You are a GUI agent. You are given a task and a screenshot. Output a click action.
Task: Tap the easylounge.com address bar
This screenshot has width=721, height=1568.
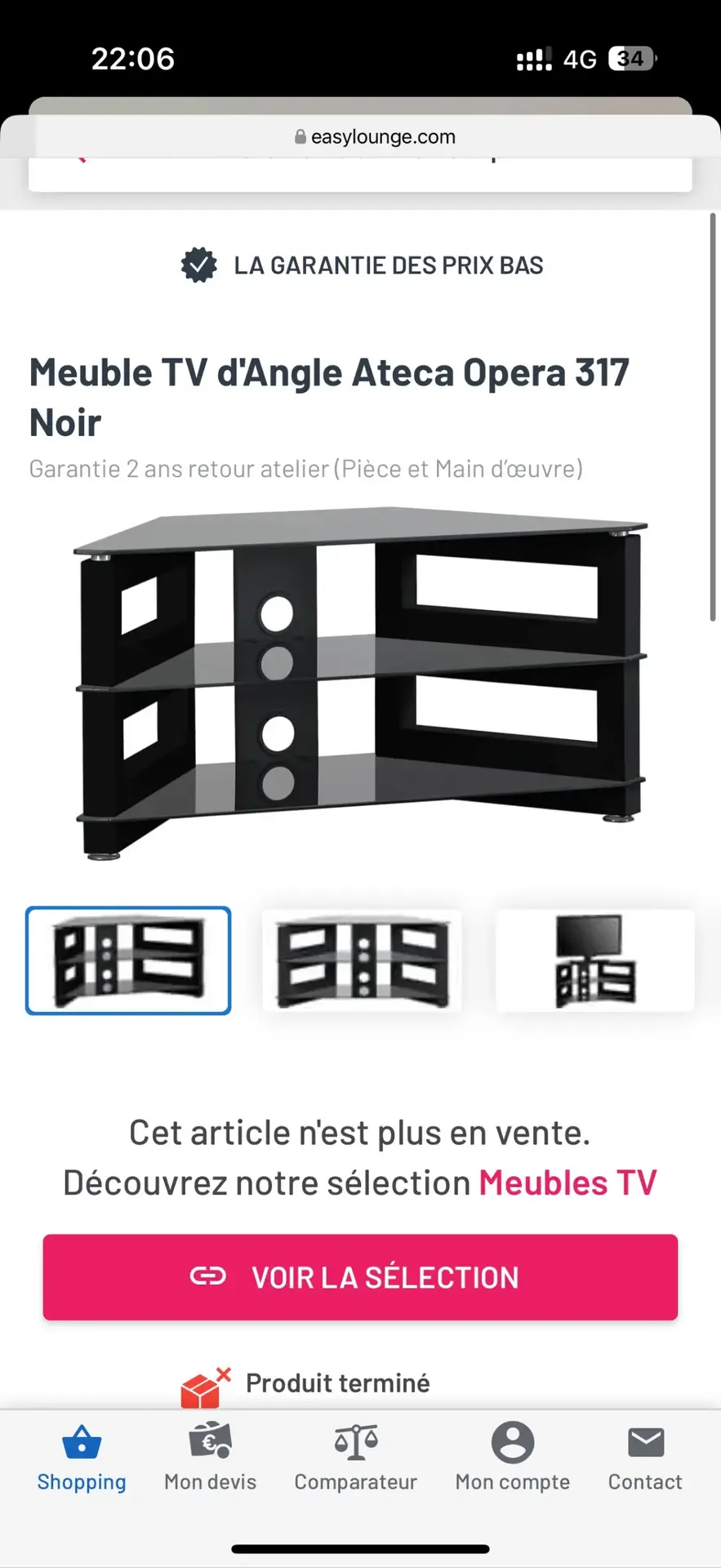[x=375, y=136]
